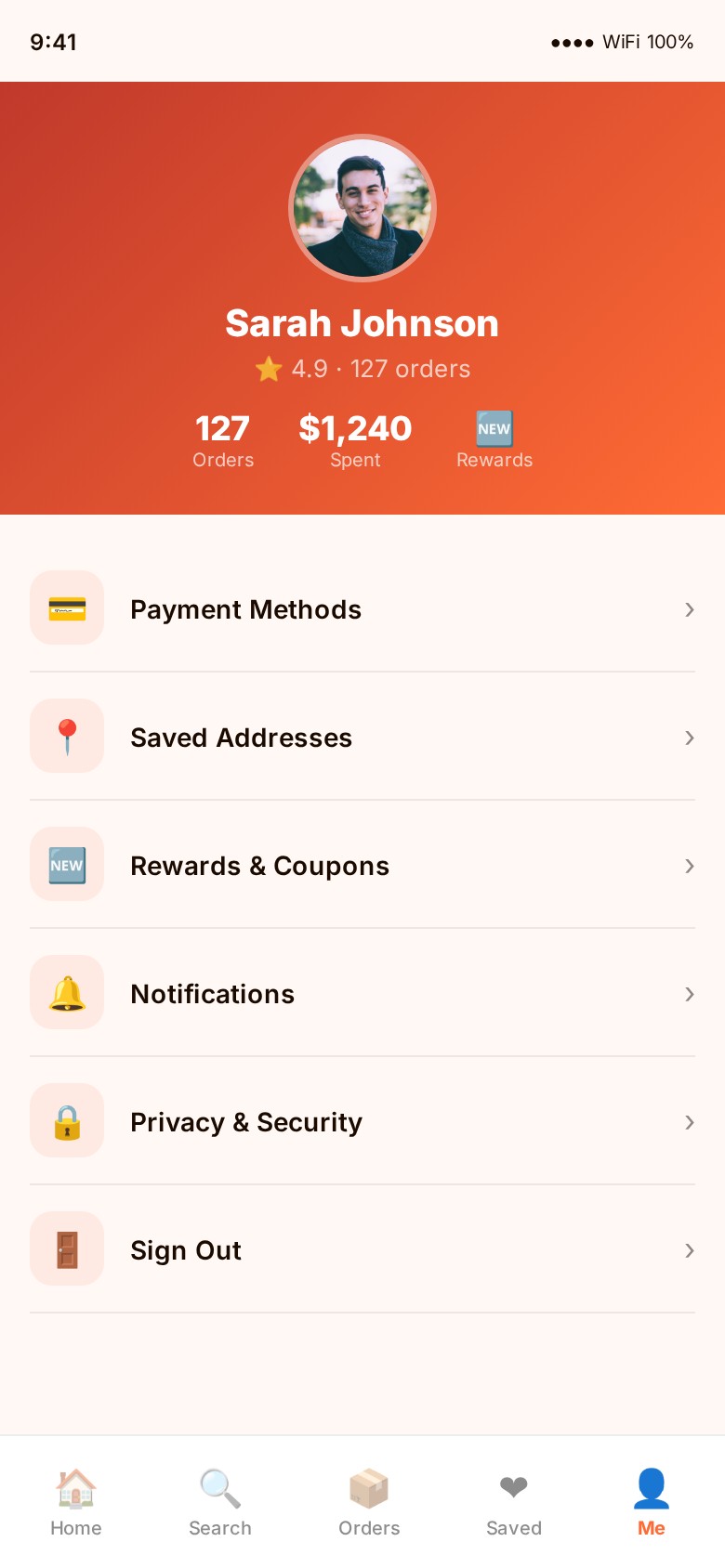725x1568 pixels.
Task: Switch to the Search tab
Action: pyautogui.click(x=220, y=1501)
